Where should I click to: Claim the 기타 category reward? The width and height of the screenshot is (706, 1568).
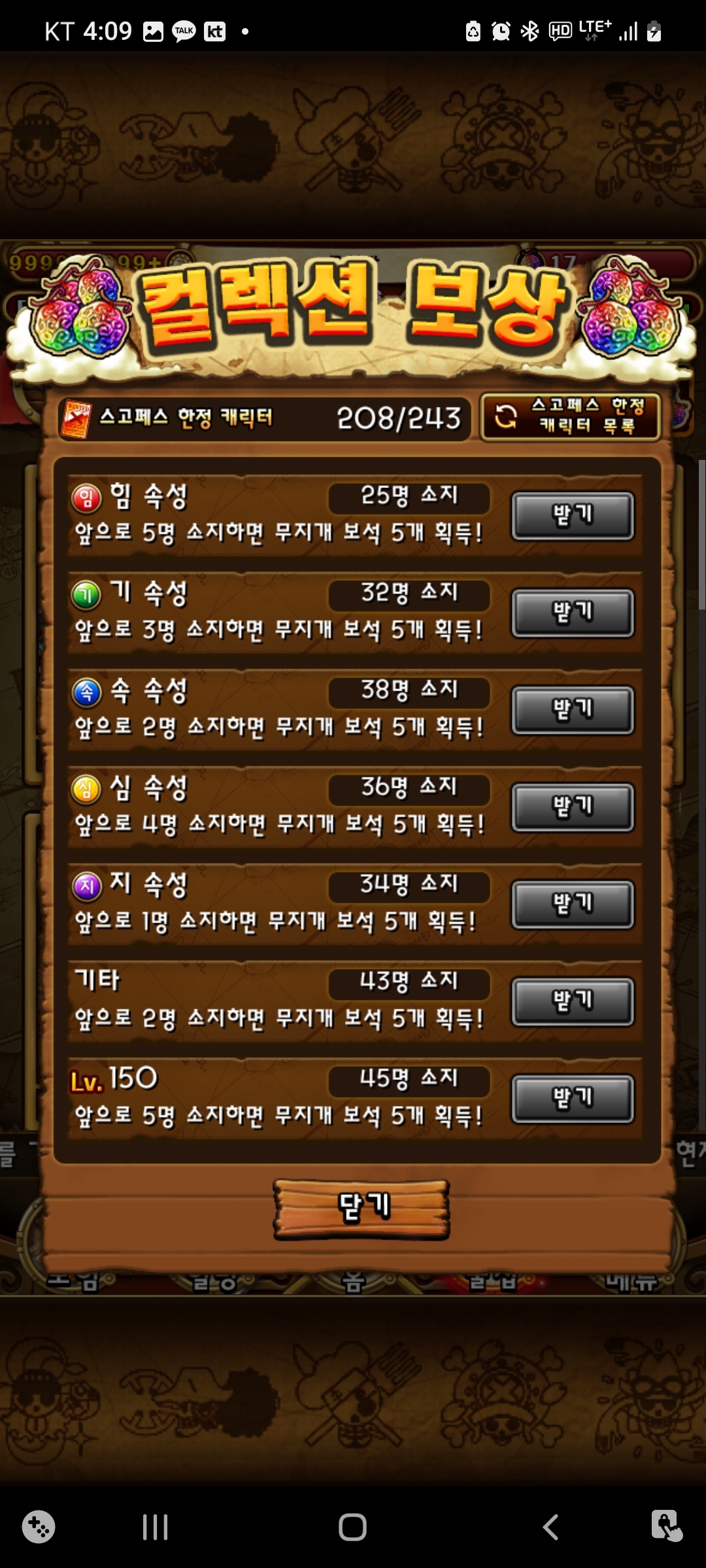pyautogui.click(x=573, y=1001)
